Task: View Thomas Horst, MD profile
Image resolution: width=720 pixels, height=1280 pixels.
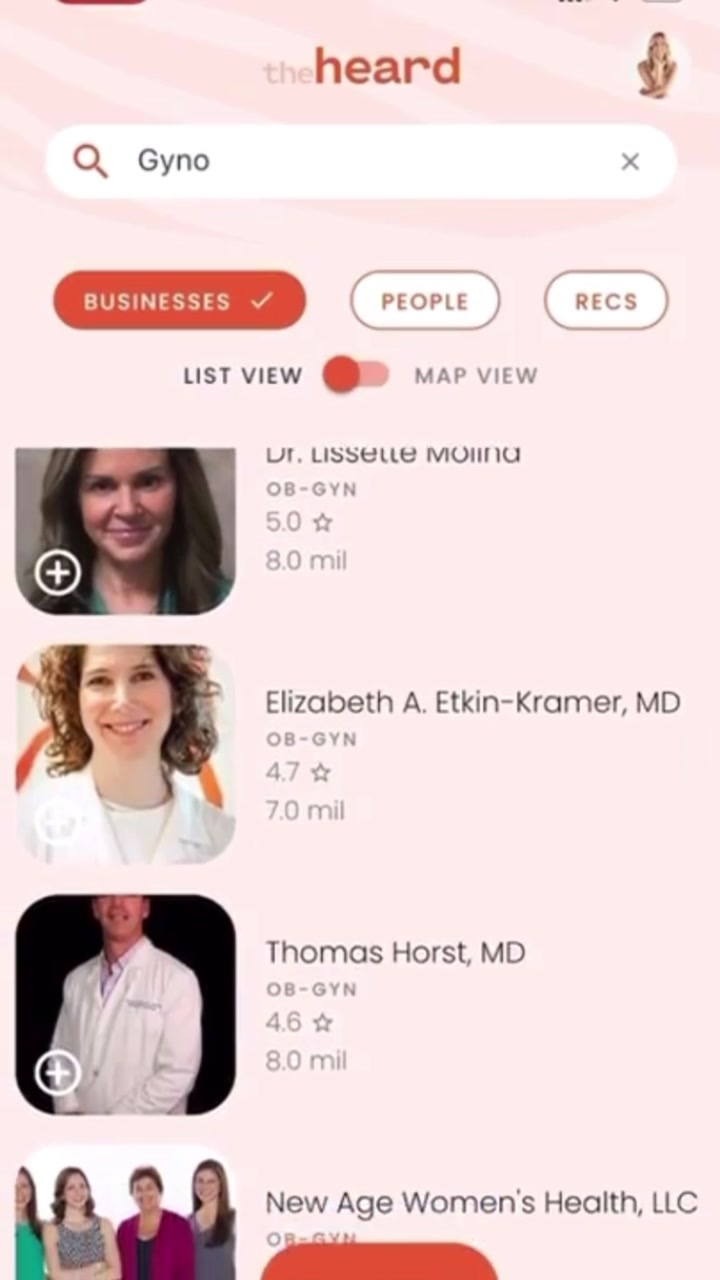Action: (395, 953)
